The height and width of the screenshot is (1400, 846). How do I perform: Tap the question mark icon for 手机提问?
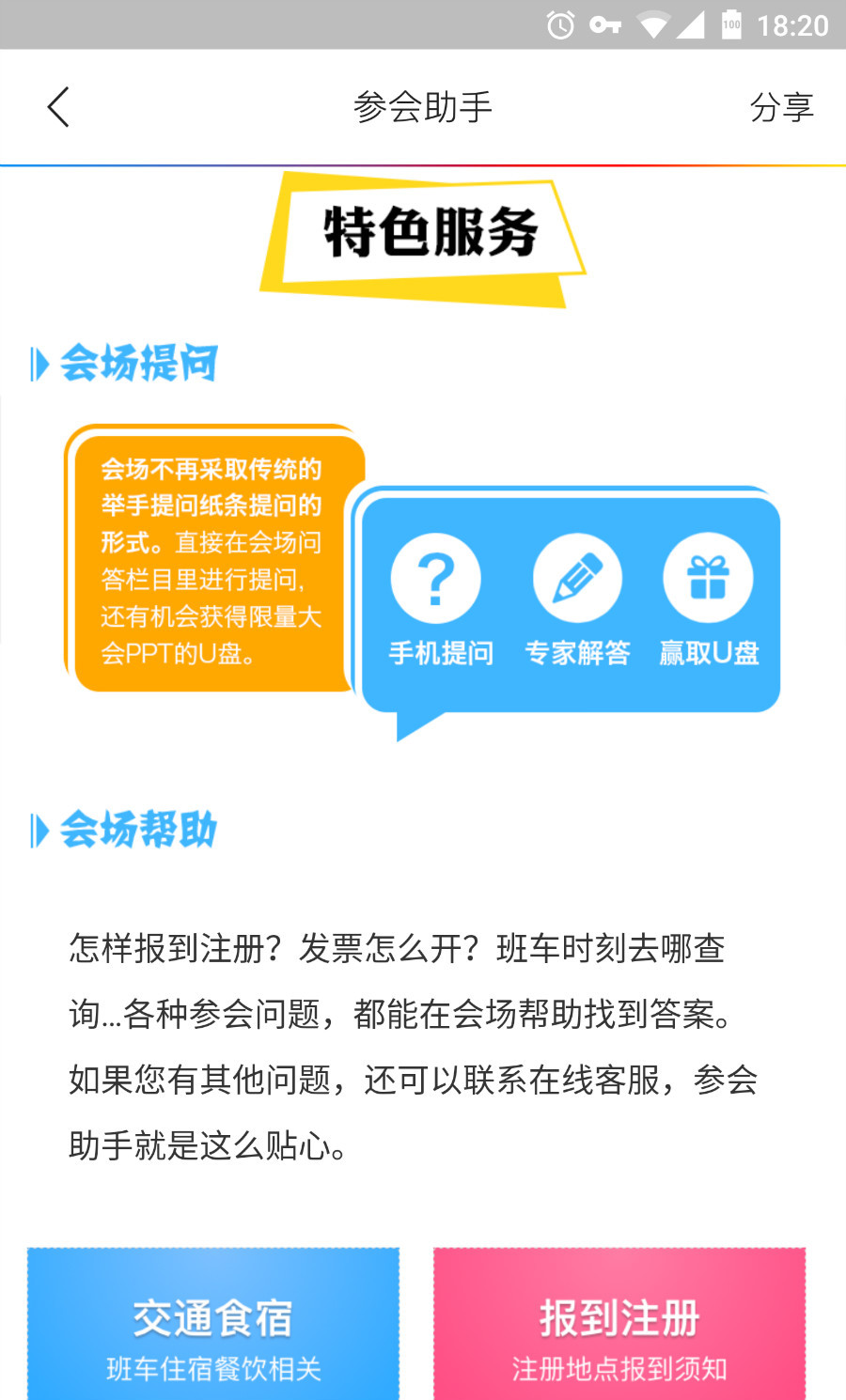pyautogui.click(x=435, y=576)
